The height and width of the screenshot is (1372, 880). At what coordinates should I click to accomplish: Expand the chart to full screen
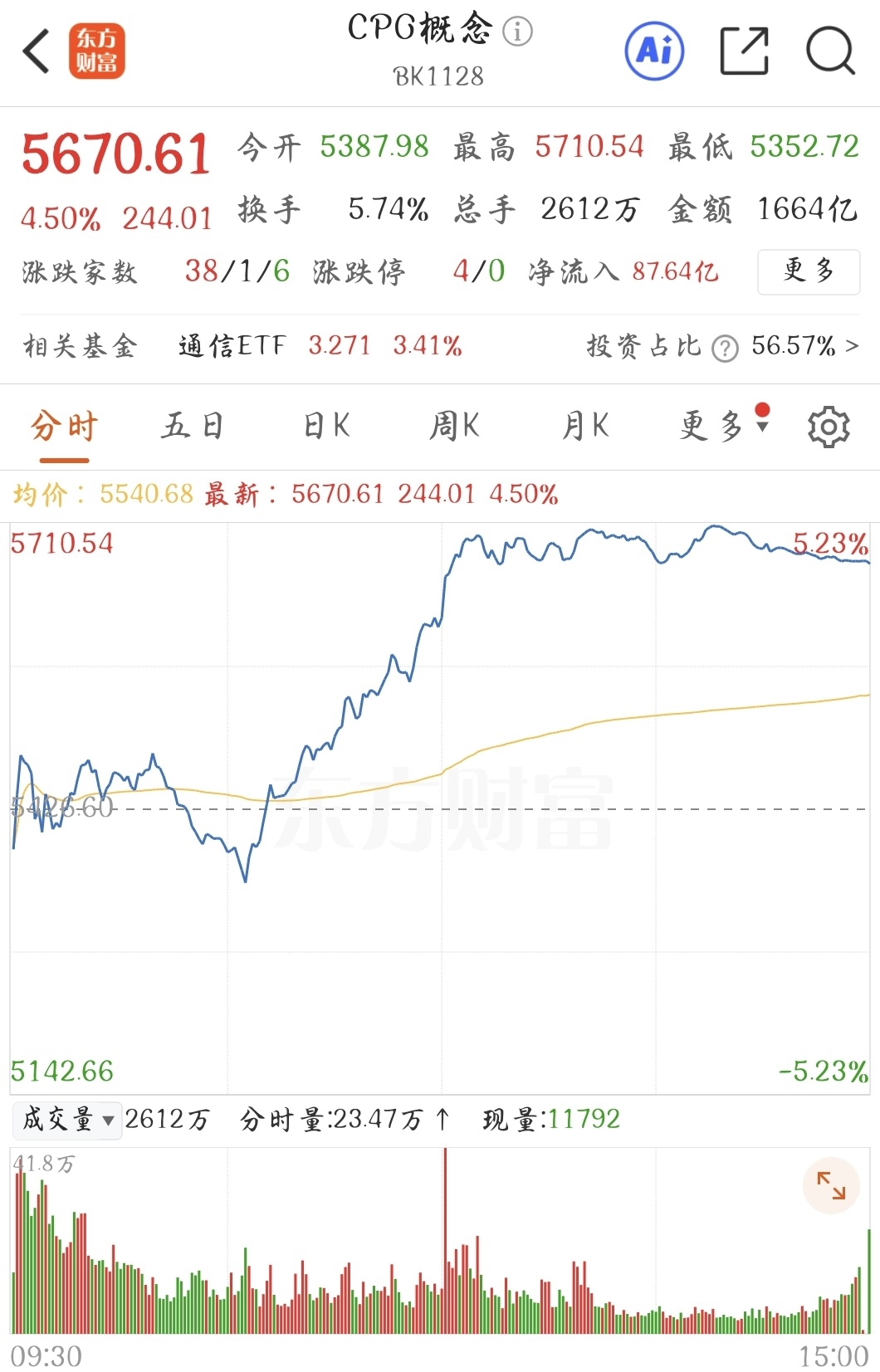pyautogui.click(x=830, y=1185)
